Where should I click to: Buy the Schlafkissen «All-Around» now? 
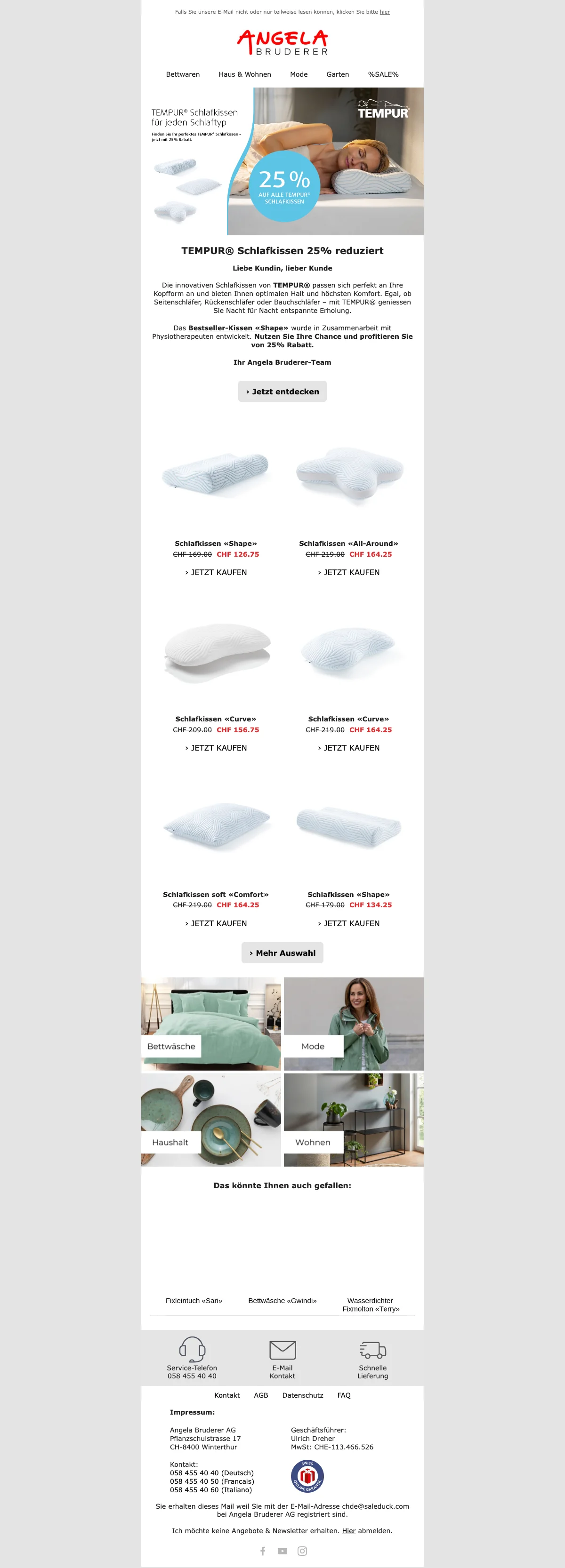[x=348, y=572]
